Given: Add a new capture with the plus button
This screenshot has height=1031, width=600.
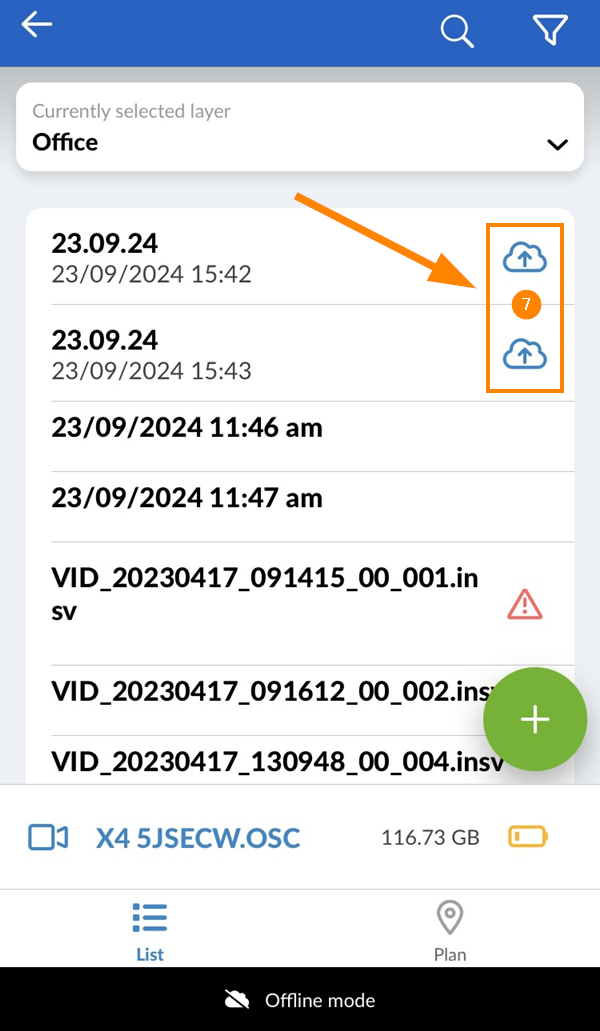Looking at the screenshot, I should point(535,719).
